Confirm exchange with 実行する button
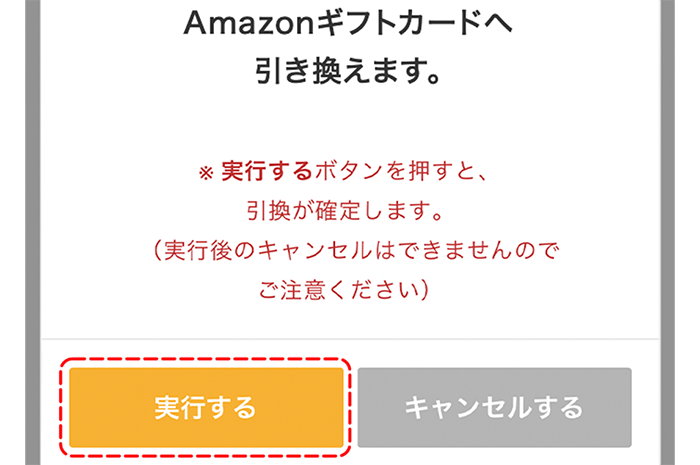The width and height of the screenshot is (700, 465). pyautogui.click(x=206, y=407)
